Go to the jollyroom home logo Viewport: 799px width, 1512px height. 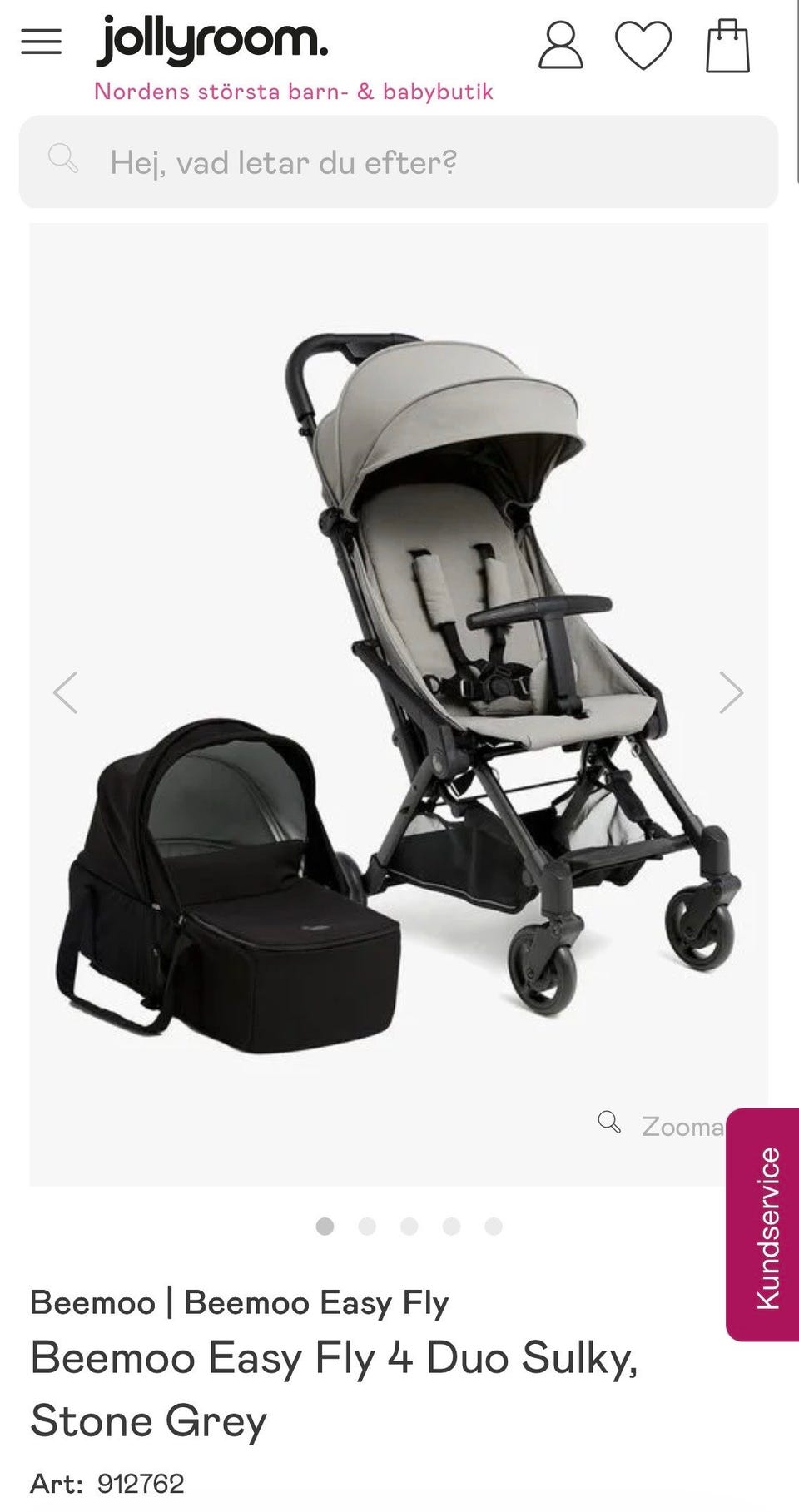coord(211,42)
